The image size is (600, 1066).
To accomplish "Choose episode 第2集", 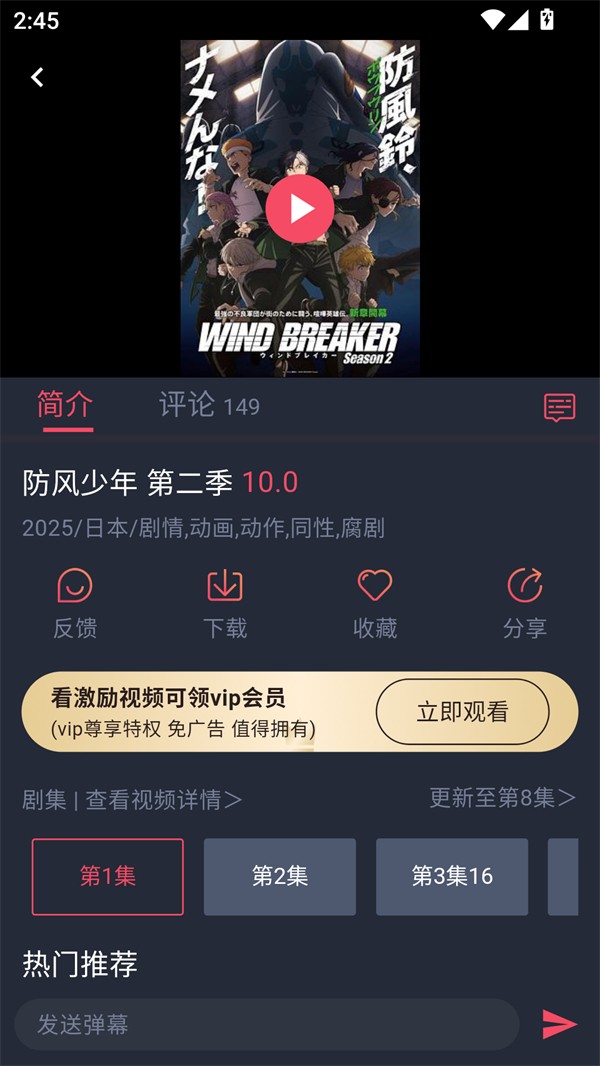I will coord(280,876).
